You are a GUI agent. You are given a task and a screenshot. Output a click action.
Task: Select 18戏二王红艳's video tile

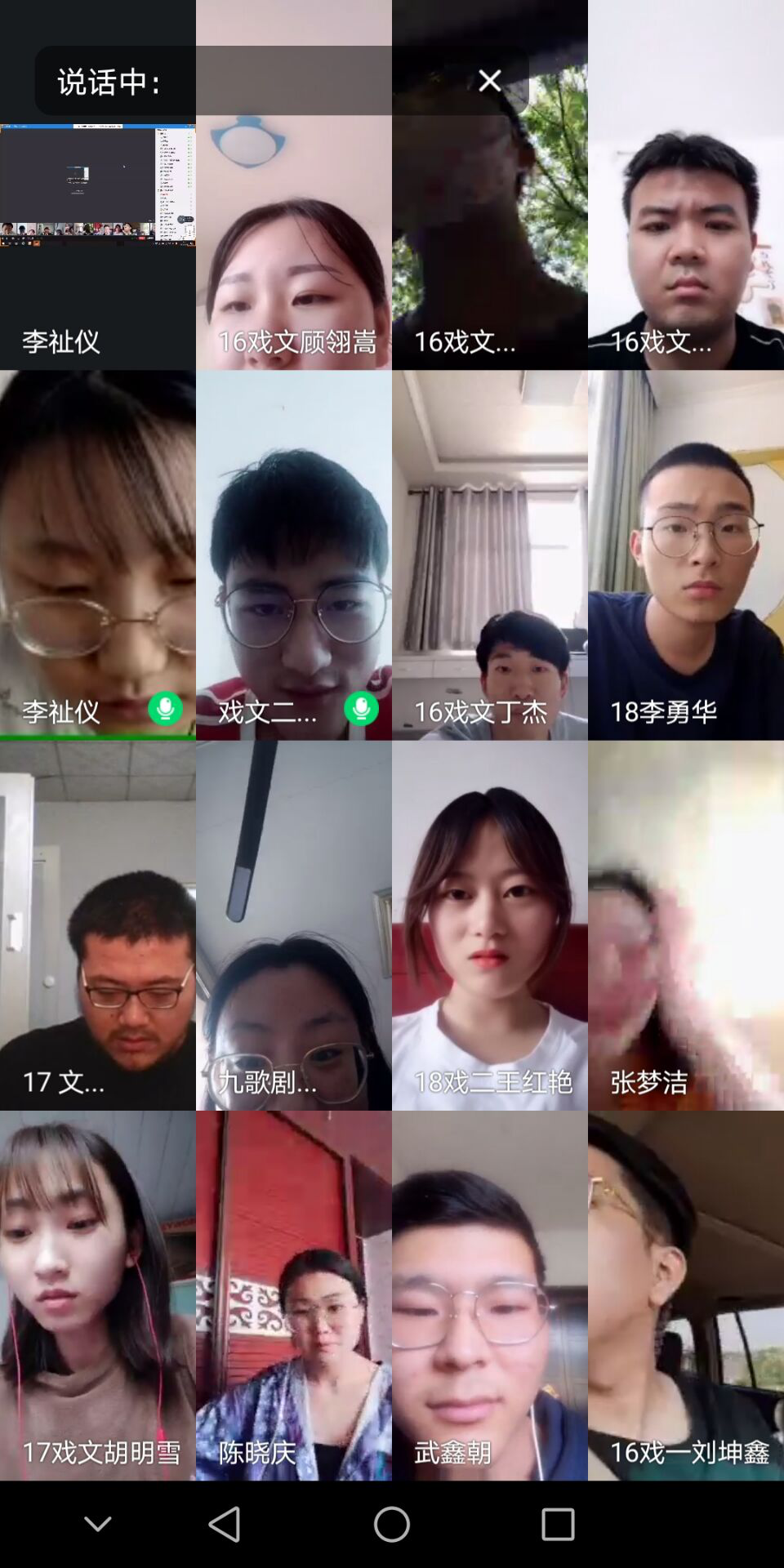coord(489,925)
